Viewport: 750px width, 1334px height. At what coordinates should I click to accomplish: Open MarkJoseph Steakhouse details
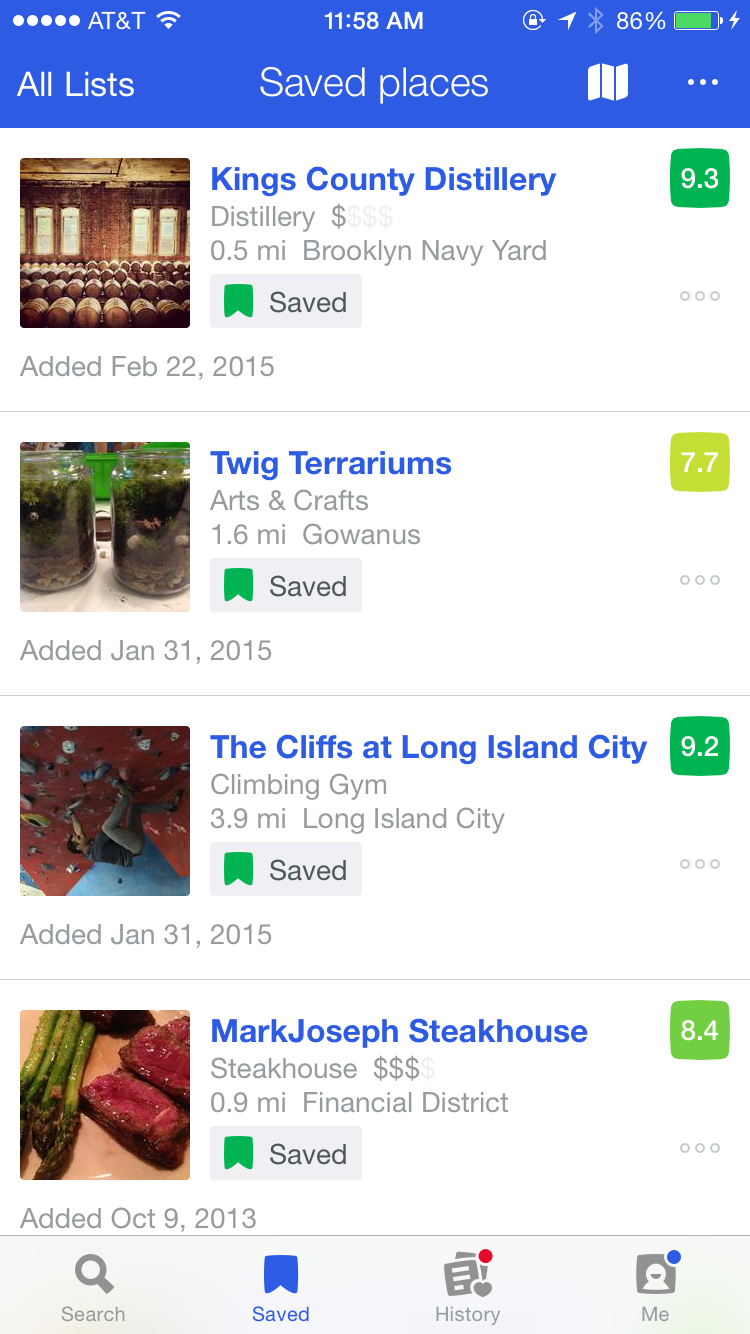[398, 1032]
